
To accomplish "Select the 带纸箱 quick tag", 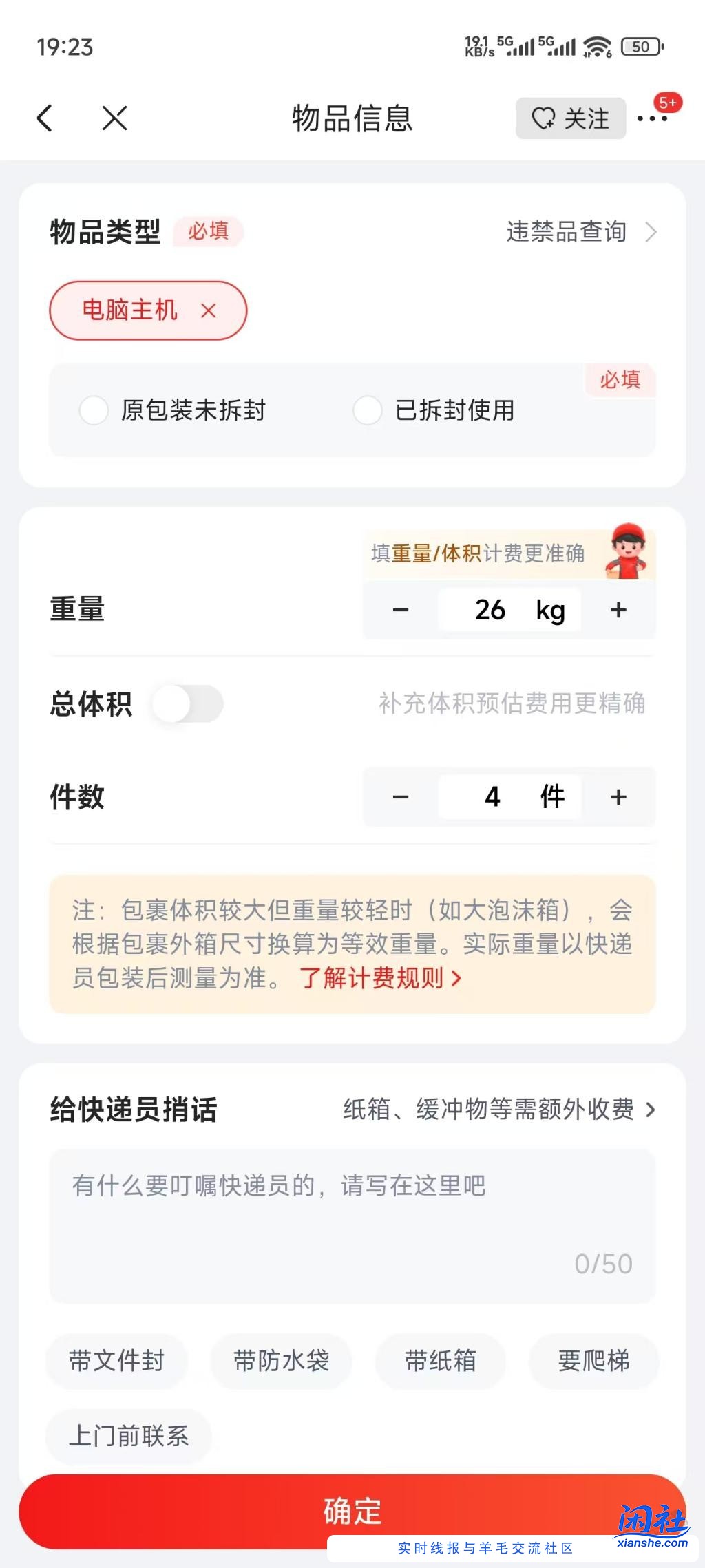I will click(439, 1362).
